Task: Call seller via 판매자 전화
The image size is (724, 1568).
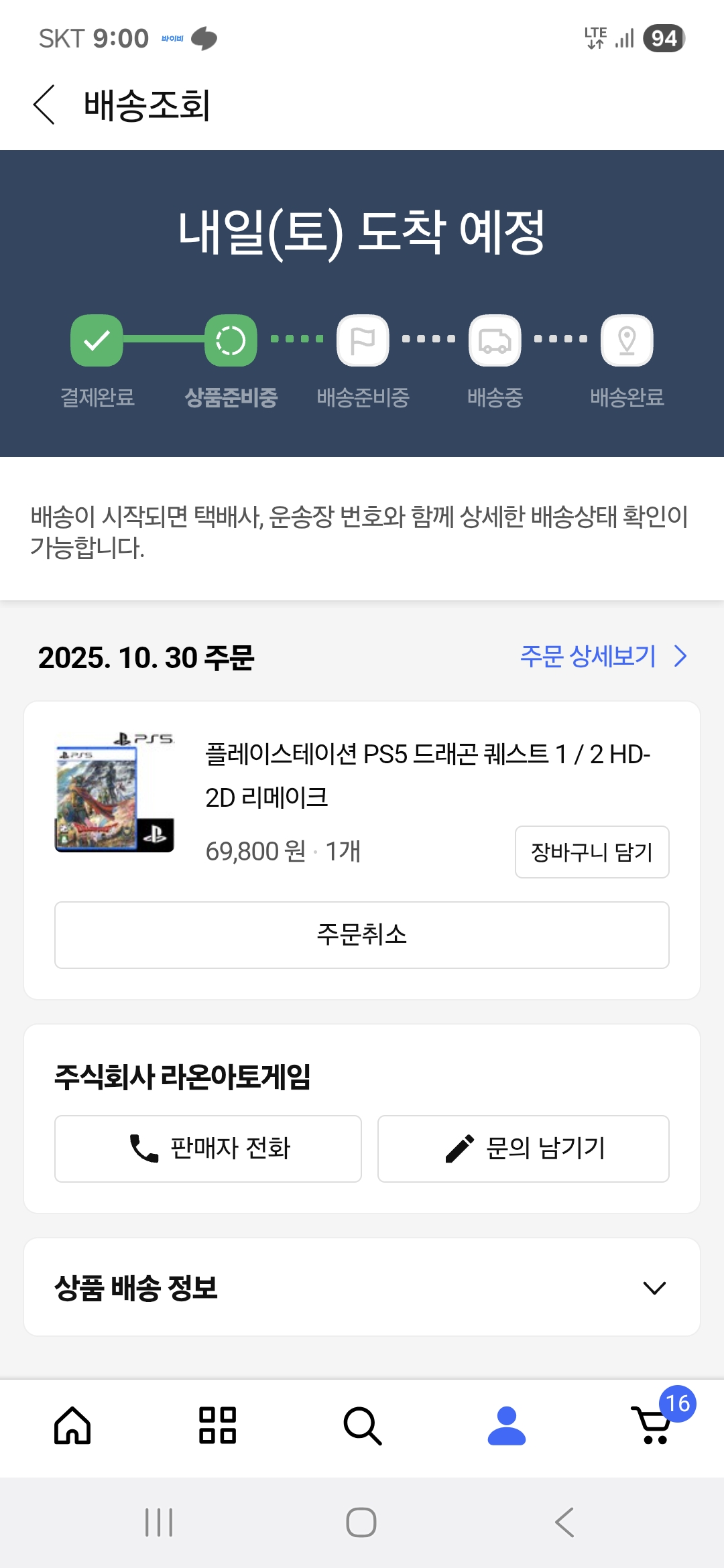Action: tap(208, 1149)
